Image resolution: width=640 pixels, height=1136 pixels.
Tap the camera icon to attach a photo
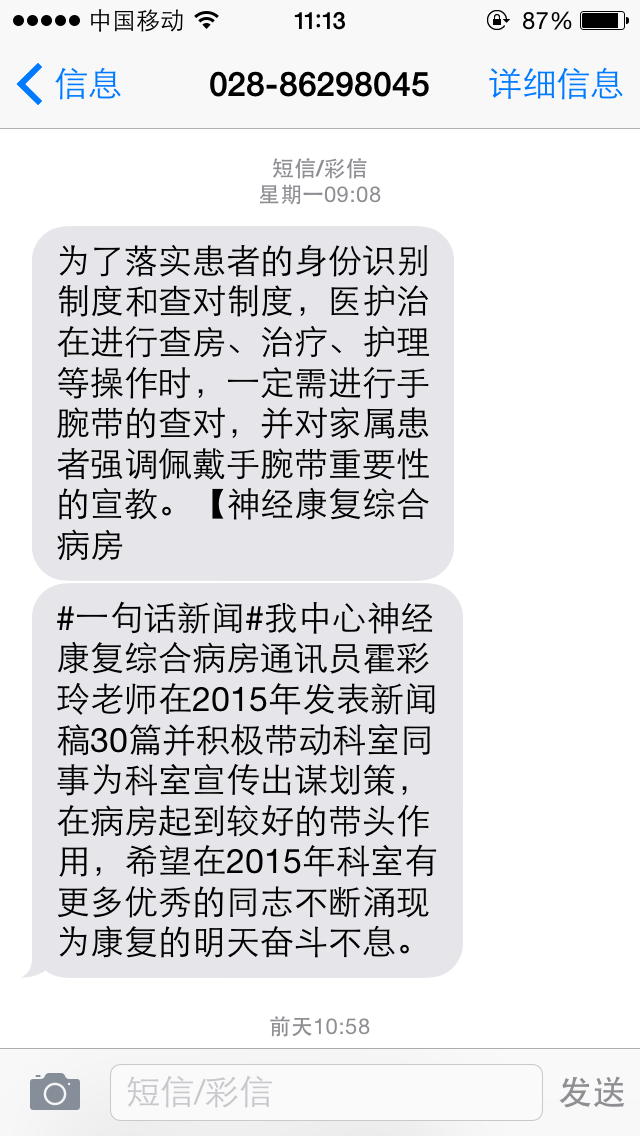click(x=55, y=1092)
